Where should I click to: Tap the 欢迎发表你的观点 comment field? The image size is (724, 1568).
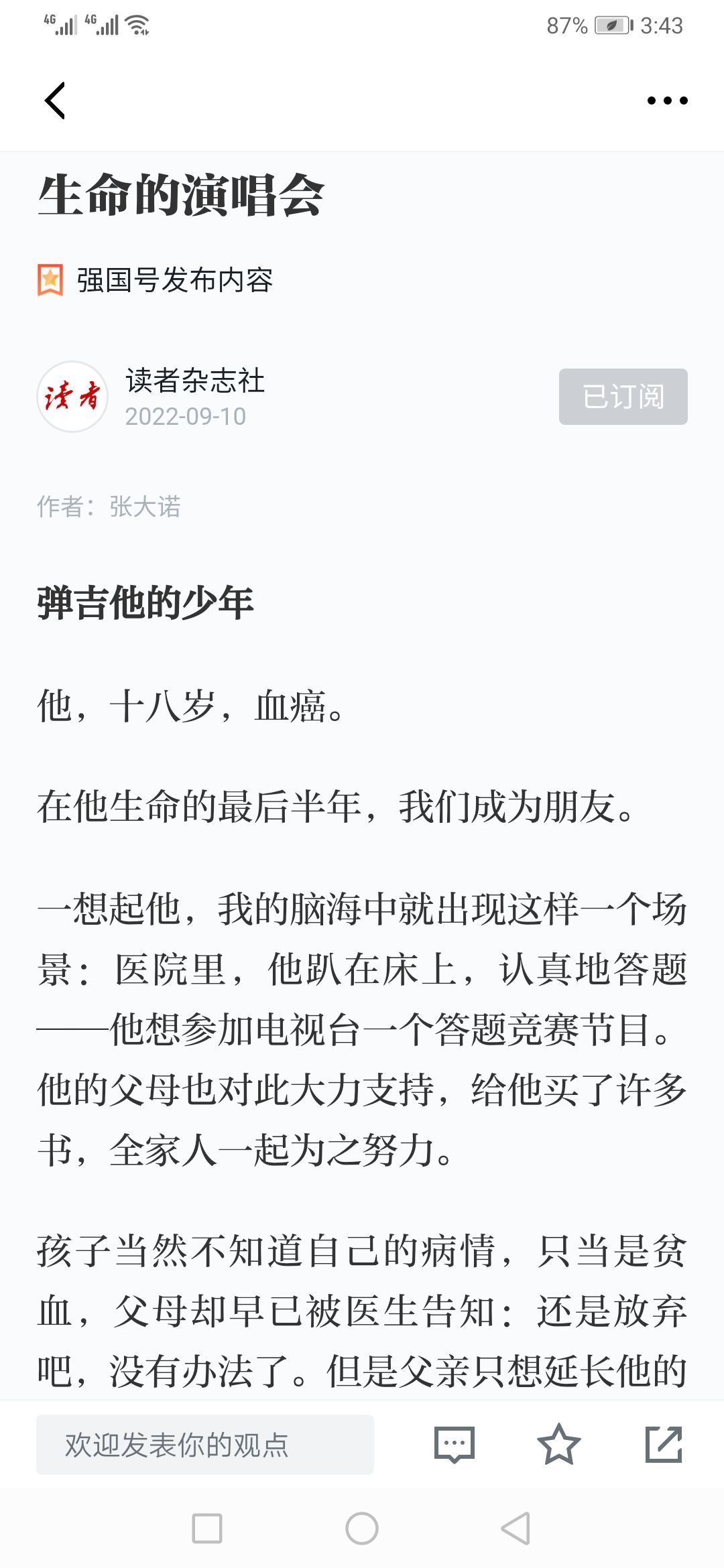pos(204,1445)
